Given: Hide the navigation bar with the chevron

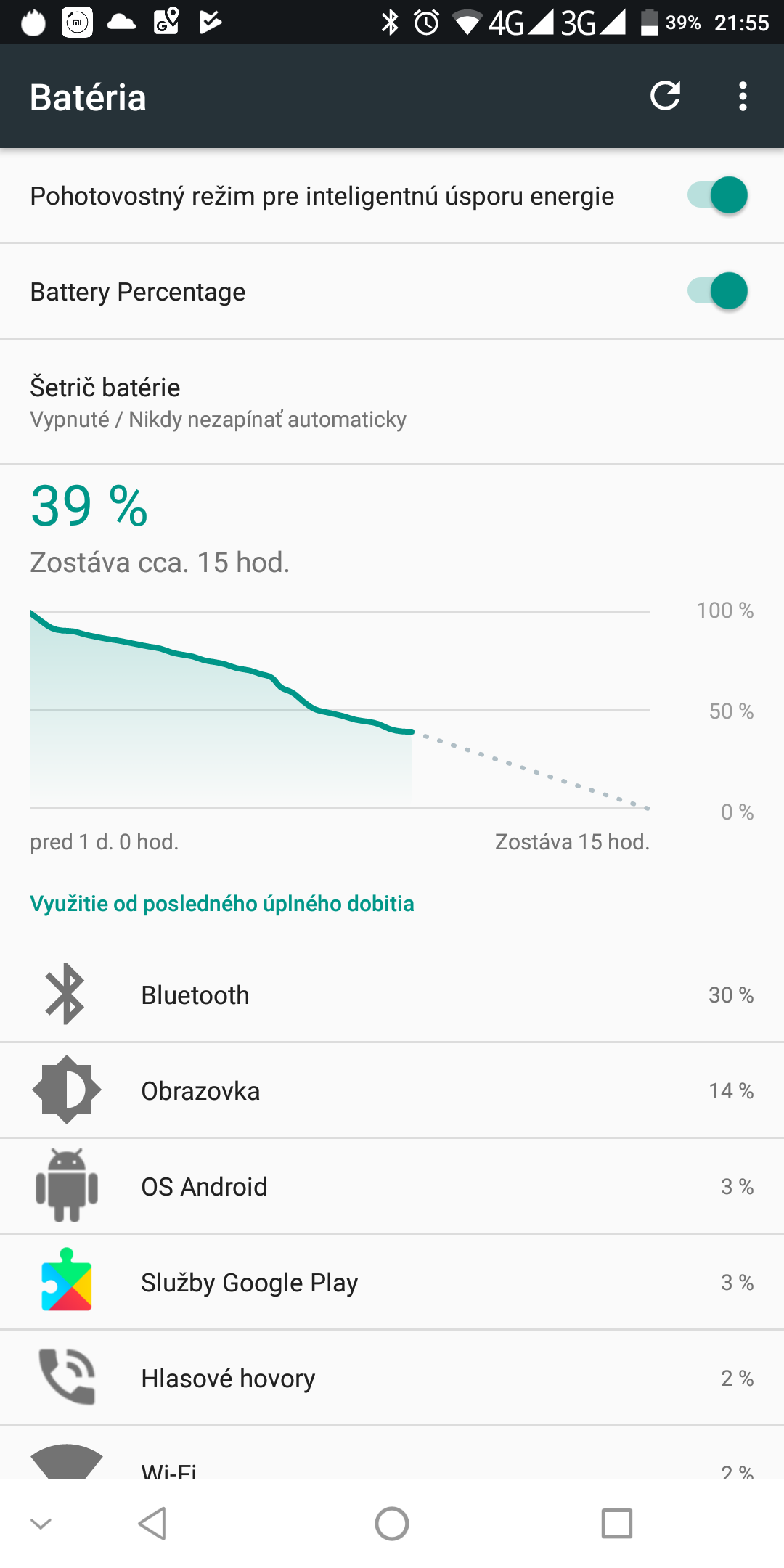Looking at the screenshot, I should (41, 1523).
